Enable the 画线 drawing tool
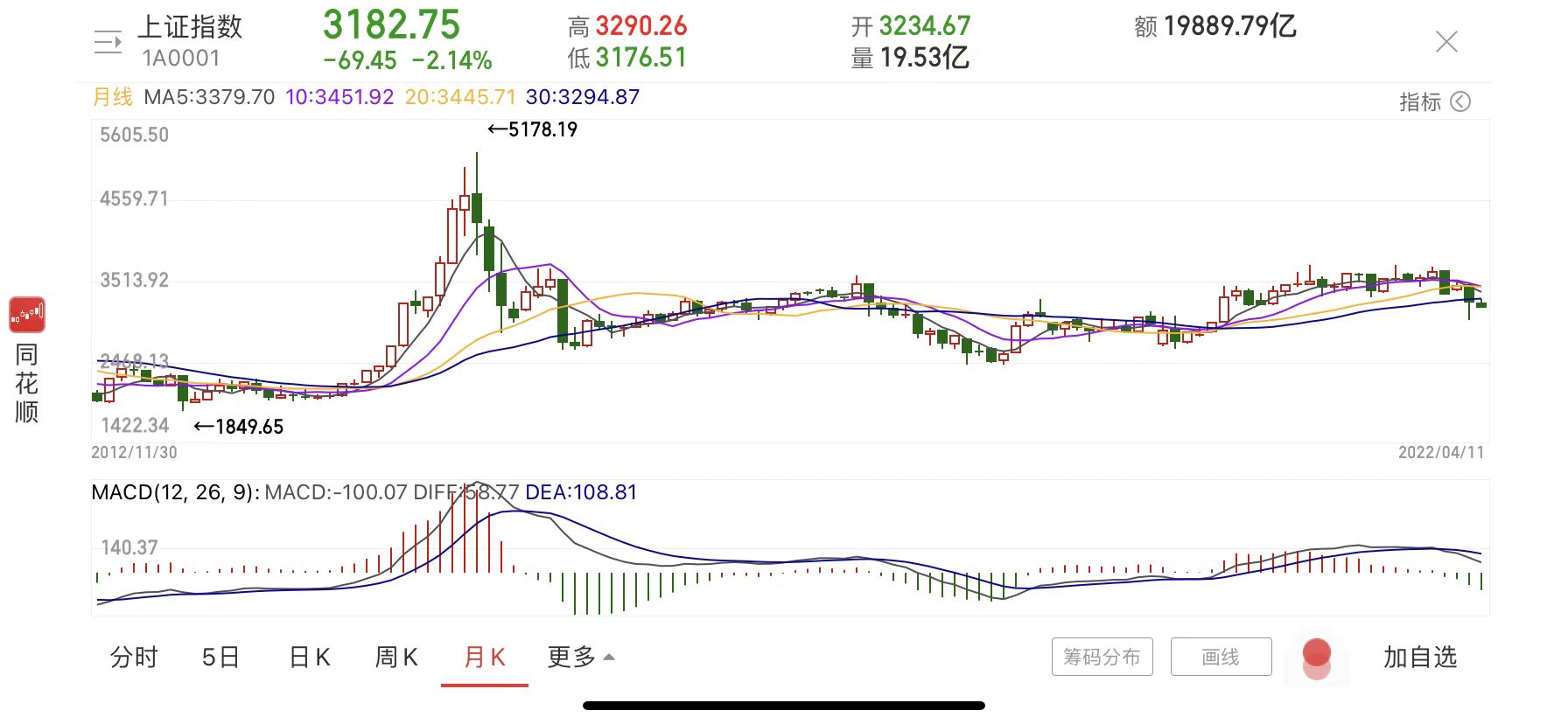 [1221, 657]
